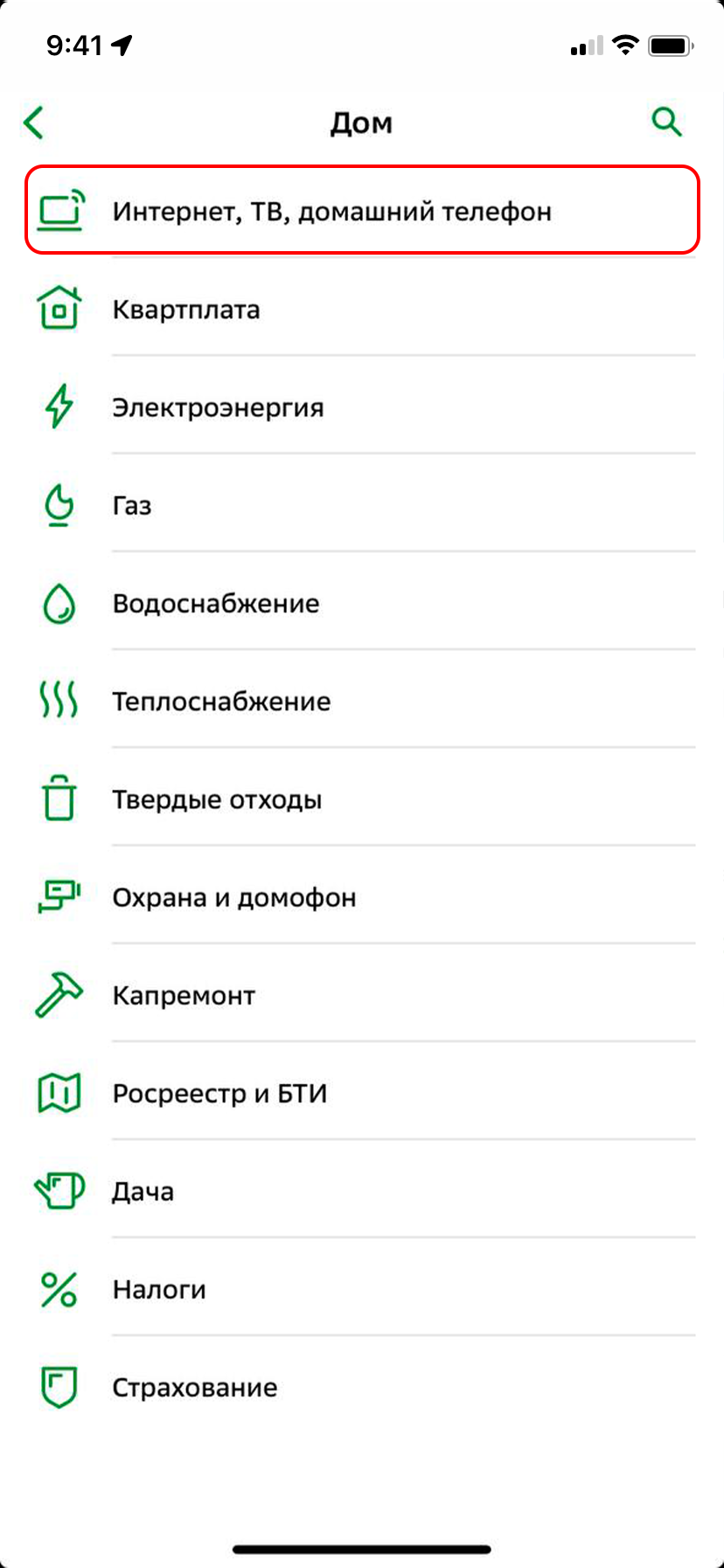724x1568 pixels.
Task: Select the Квартплата category
Action: pos(362,310)
